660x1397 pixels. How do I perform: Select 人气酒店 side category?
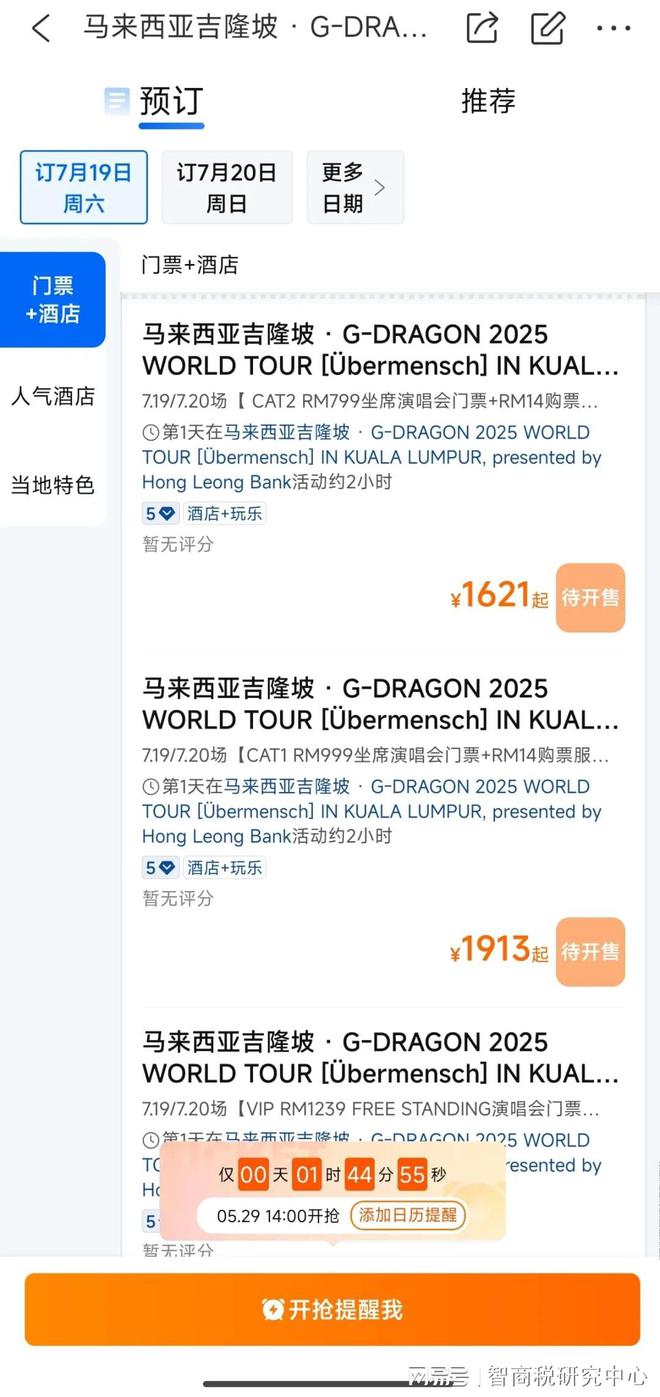(52, 396)
